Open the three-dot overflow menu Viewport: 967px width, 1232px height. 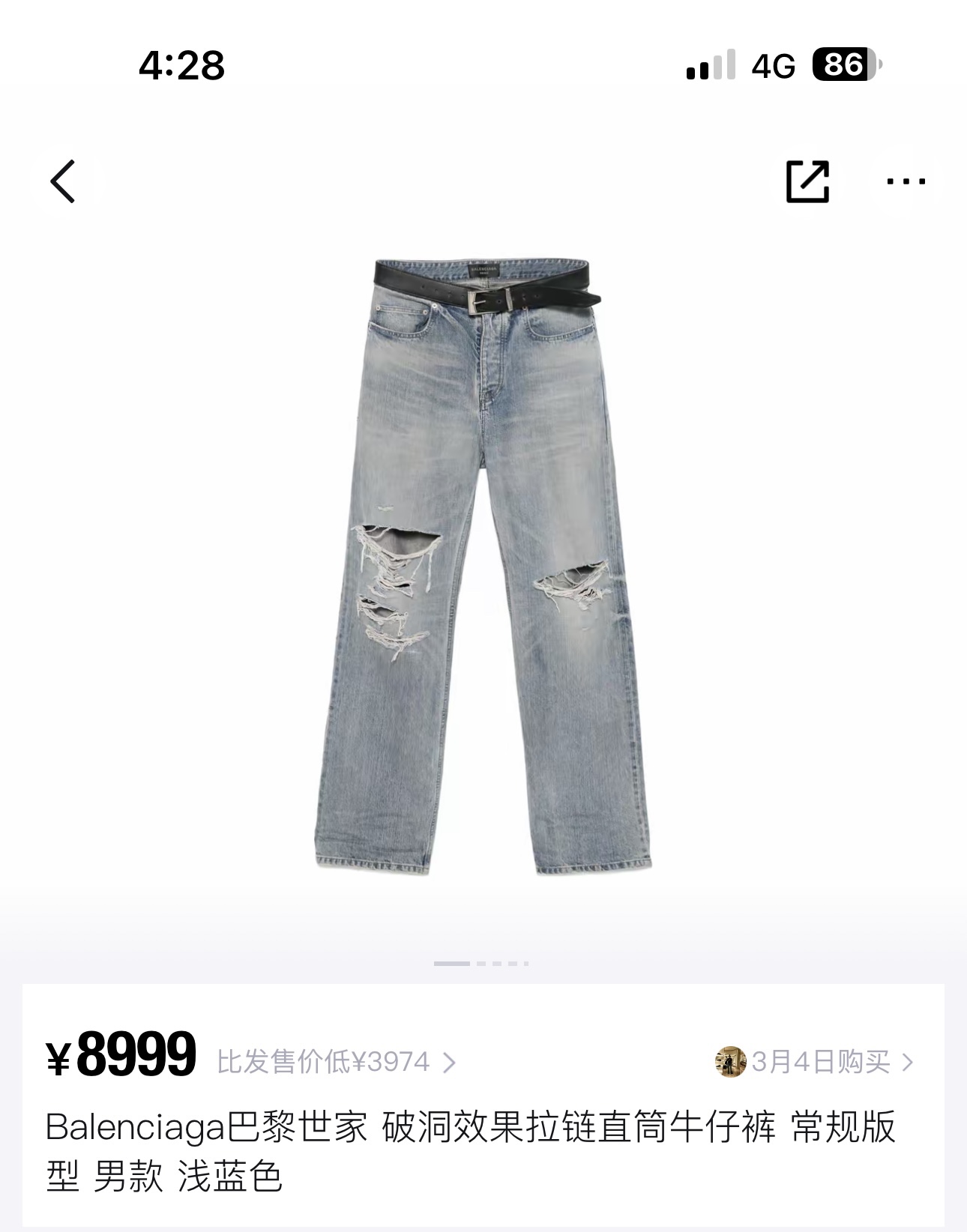[x=906, y=181]
